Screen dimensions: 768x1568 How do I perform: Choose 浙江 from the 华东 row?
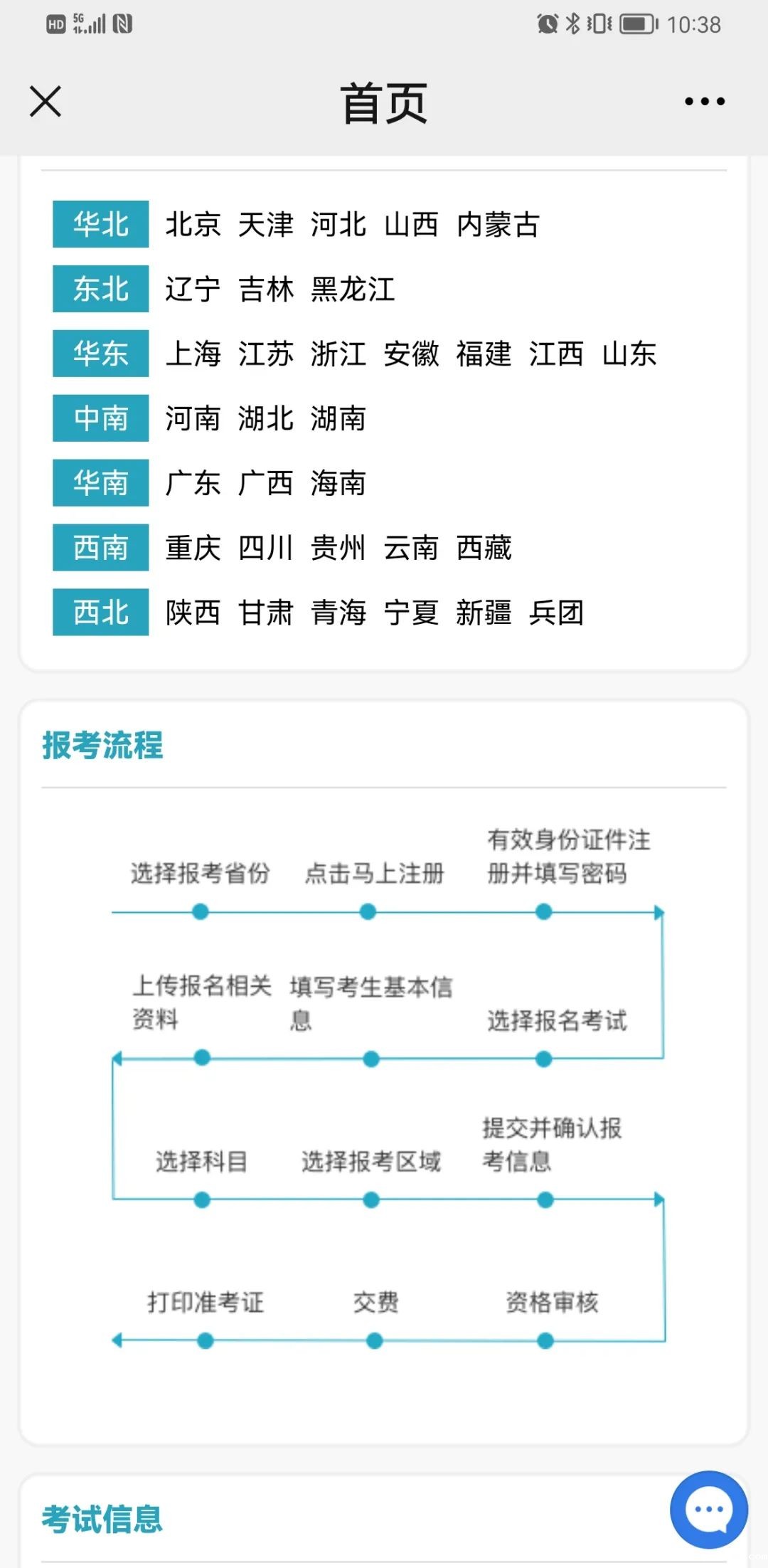[x=338, y=354]
